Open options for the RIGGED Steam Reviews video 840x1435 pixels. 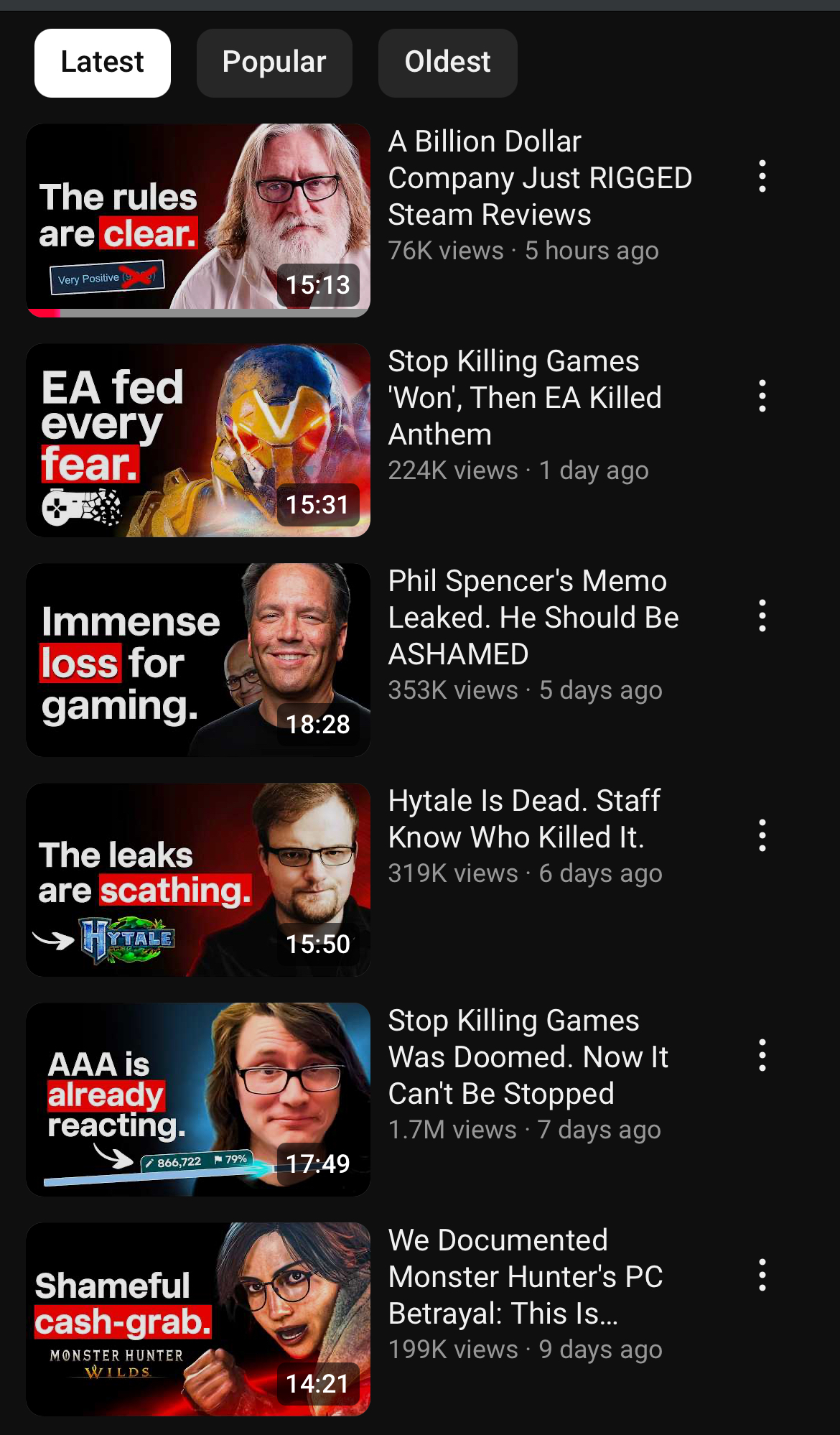point(762,177)
